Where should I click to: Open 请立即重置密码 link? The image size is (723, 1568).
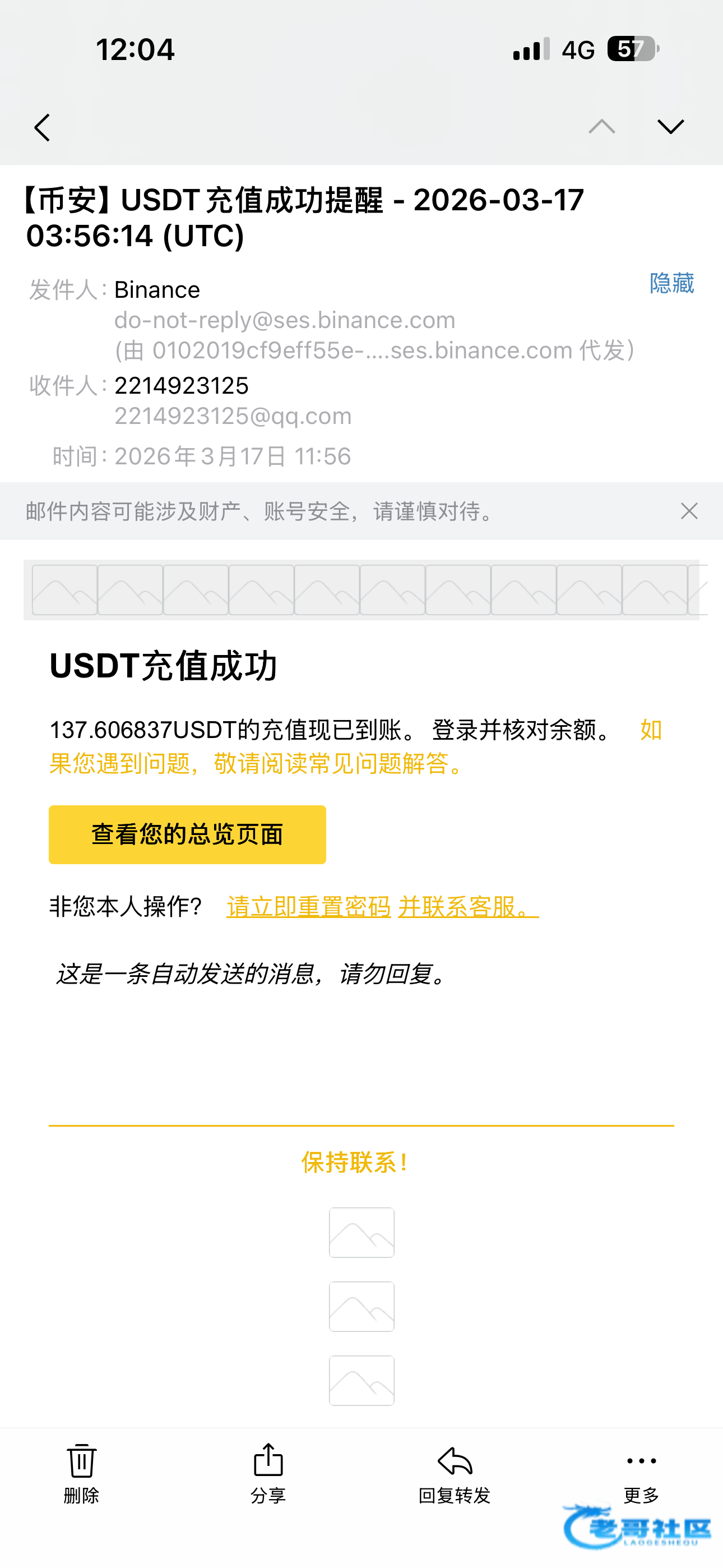pos(309,907)
